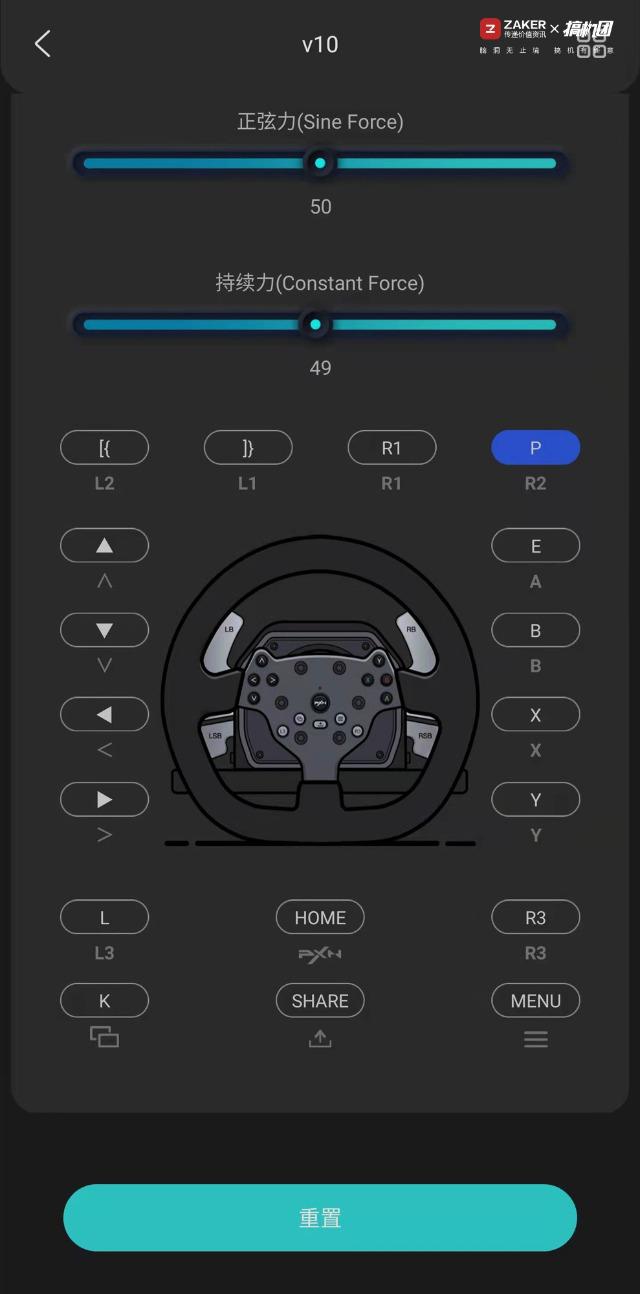Tap the X mapping button
The image size is (640, 1294).
[x=536, y=715]
